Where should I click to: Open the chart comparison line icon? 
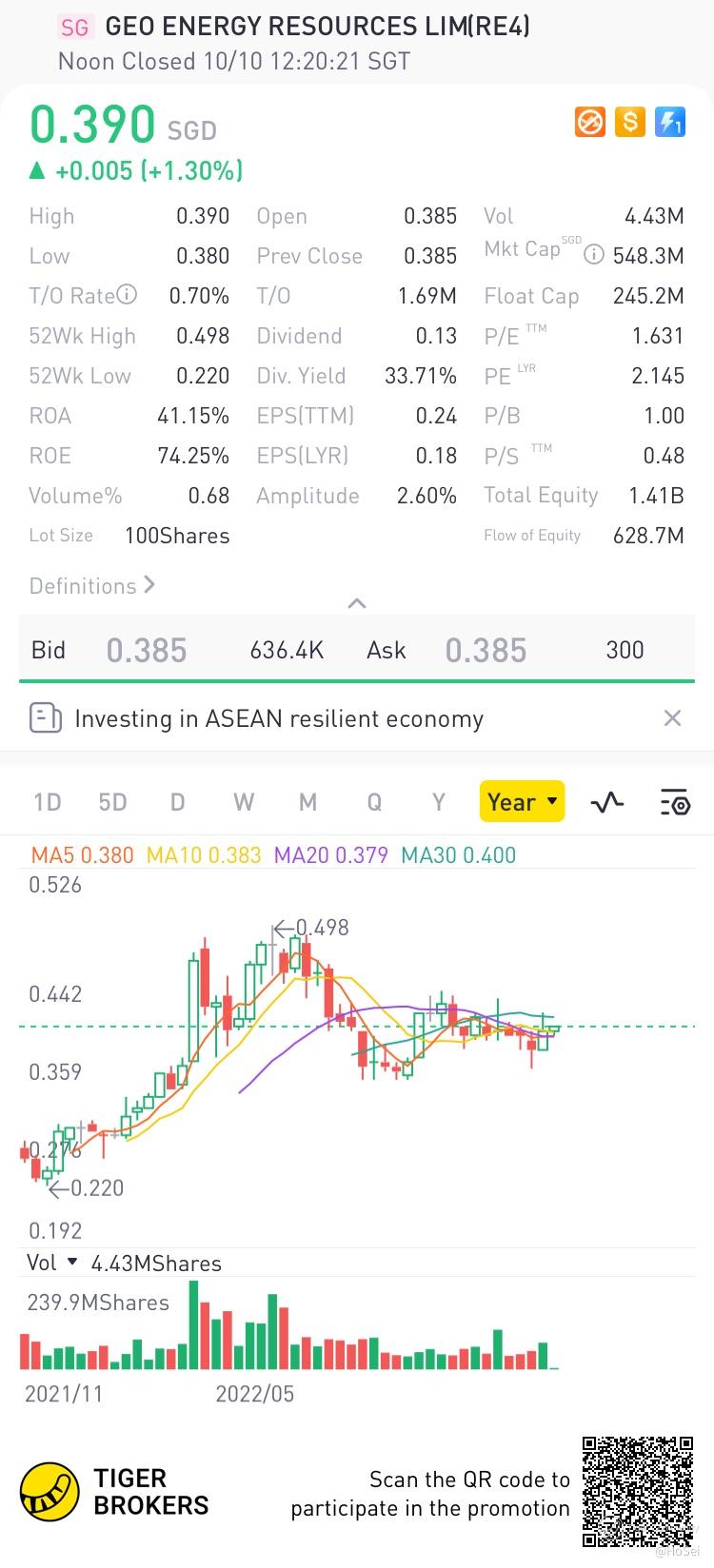click(607, 802)
